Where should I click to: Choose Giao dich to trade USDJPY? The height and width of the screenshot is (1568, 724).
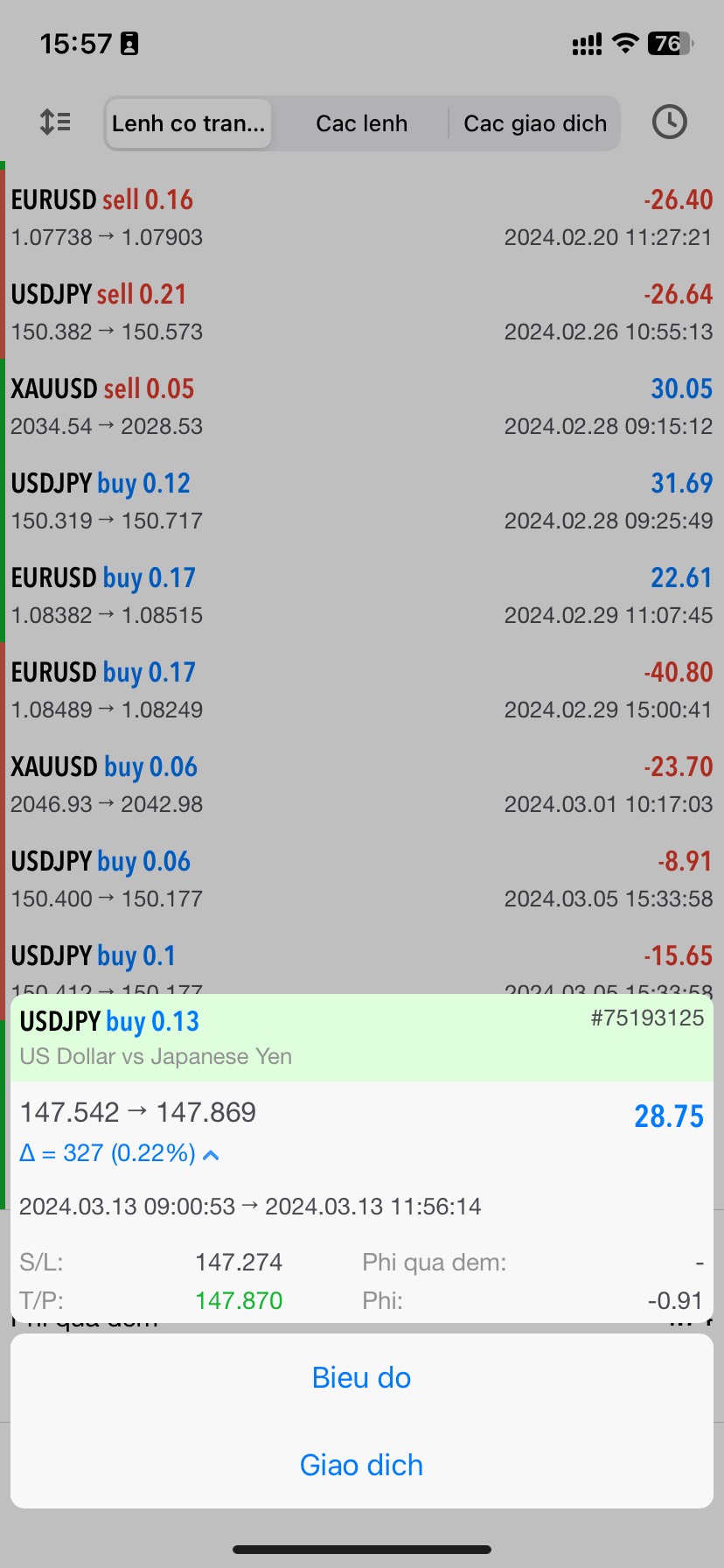(361, 1466)
